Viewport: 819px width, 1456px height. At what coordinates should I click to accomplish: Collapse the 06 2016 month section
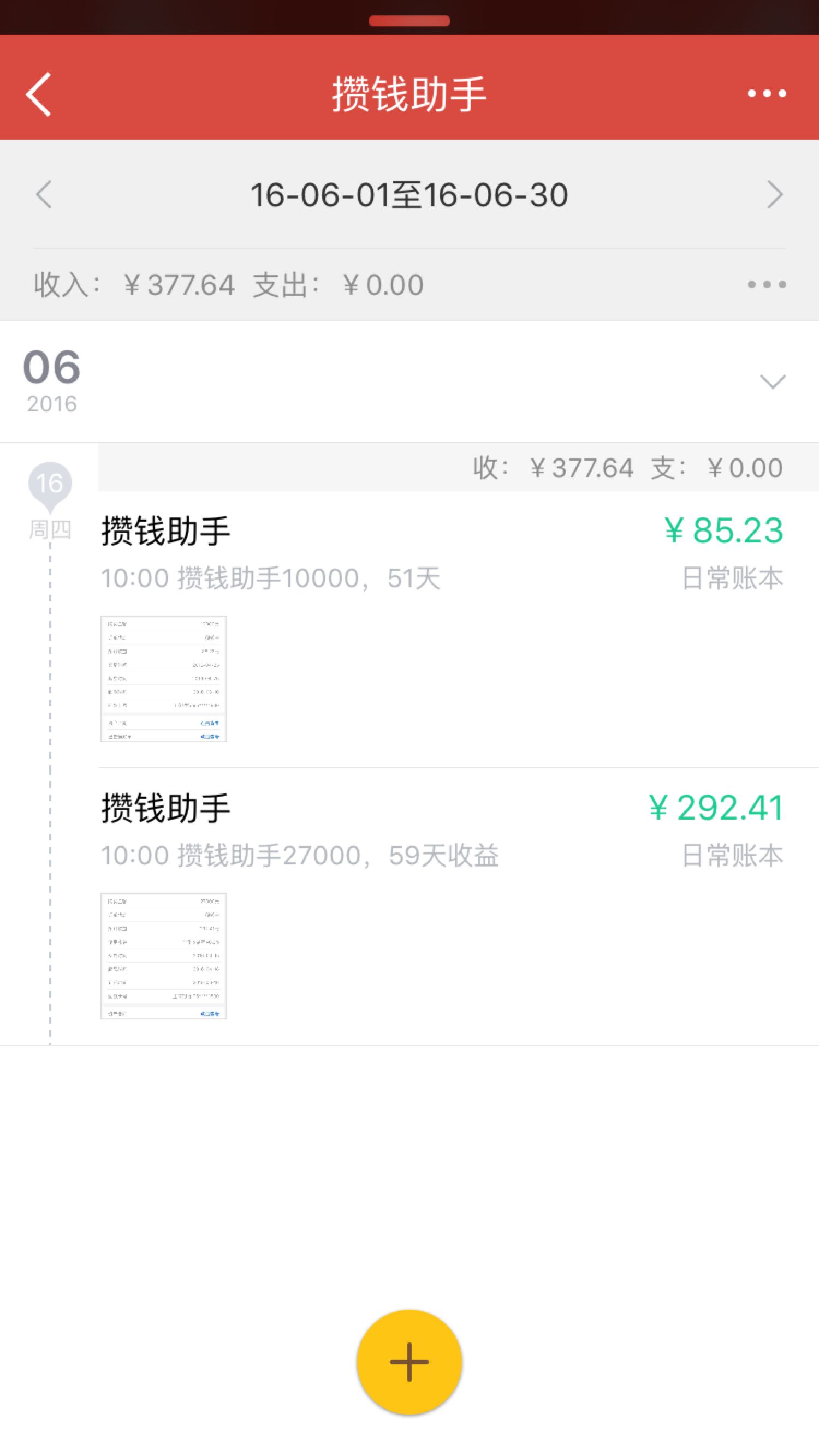click(773, 381)
